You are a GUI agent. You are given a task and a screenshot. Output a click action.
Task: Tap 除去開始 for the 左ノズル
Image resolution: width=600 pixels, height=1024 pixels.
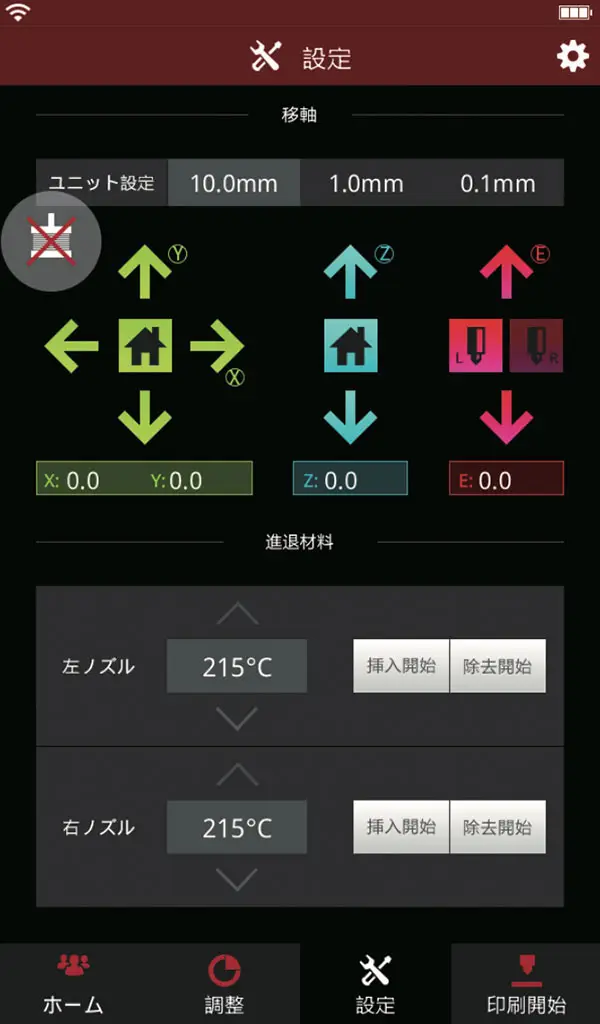(x=498, y=666)
